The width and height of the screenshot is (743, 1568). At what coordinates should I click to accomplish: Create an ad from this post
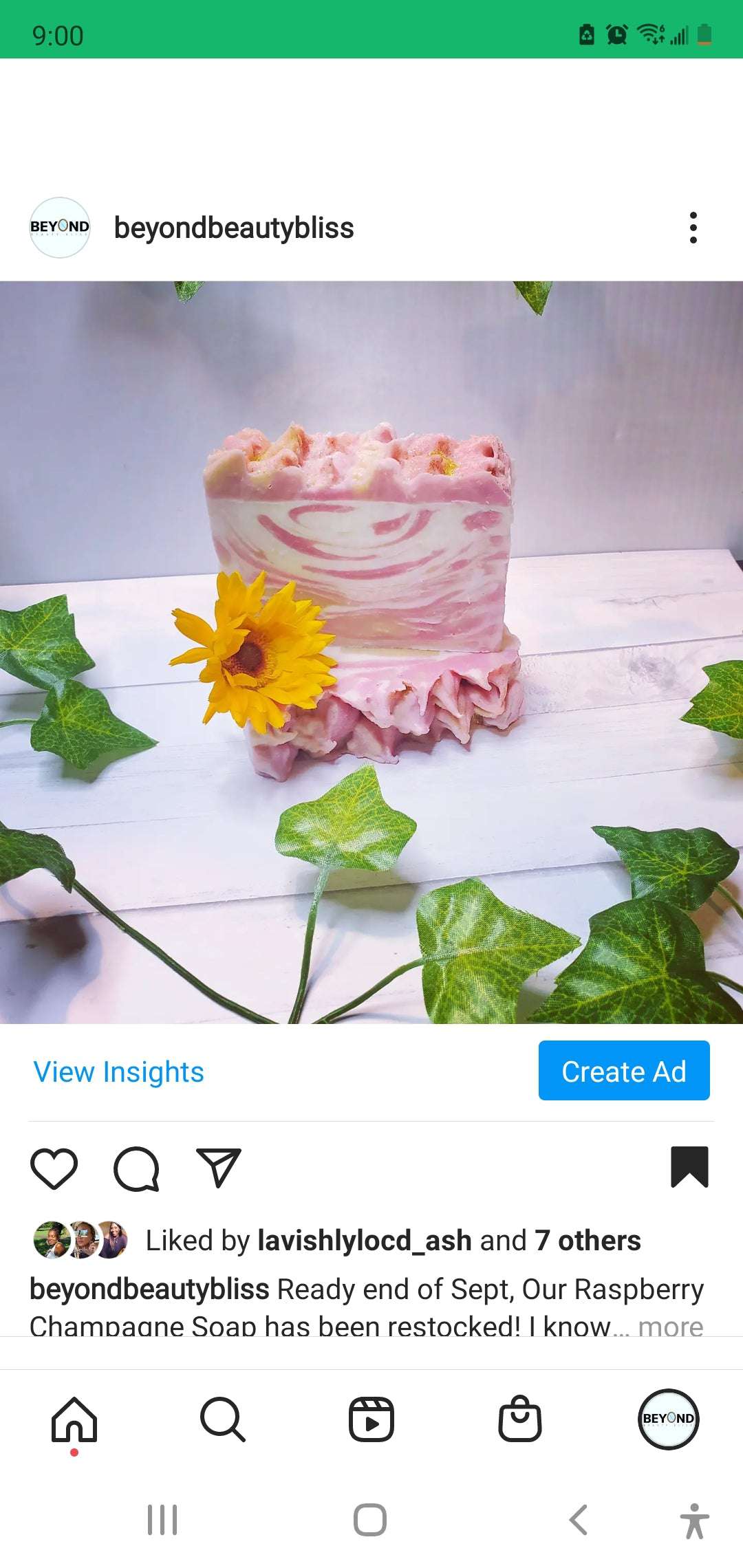pyautogui.click(x=623, y=1071)
